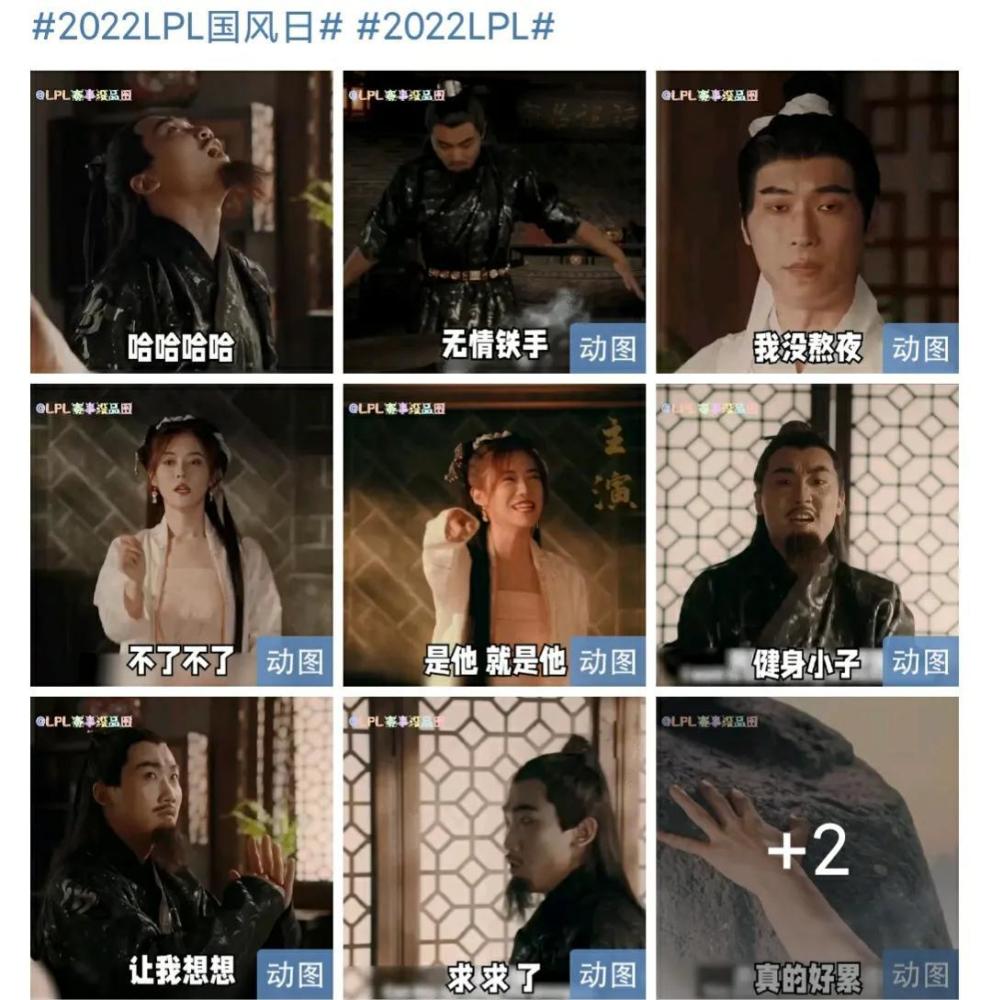Open the #2022LPL# hashtag link
Image resolution: width=991 pixels, height=1000 pixels.
(x=454, y=26)
